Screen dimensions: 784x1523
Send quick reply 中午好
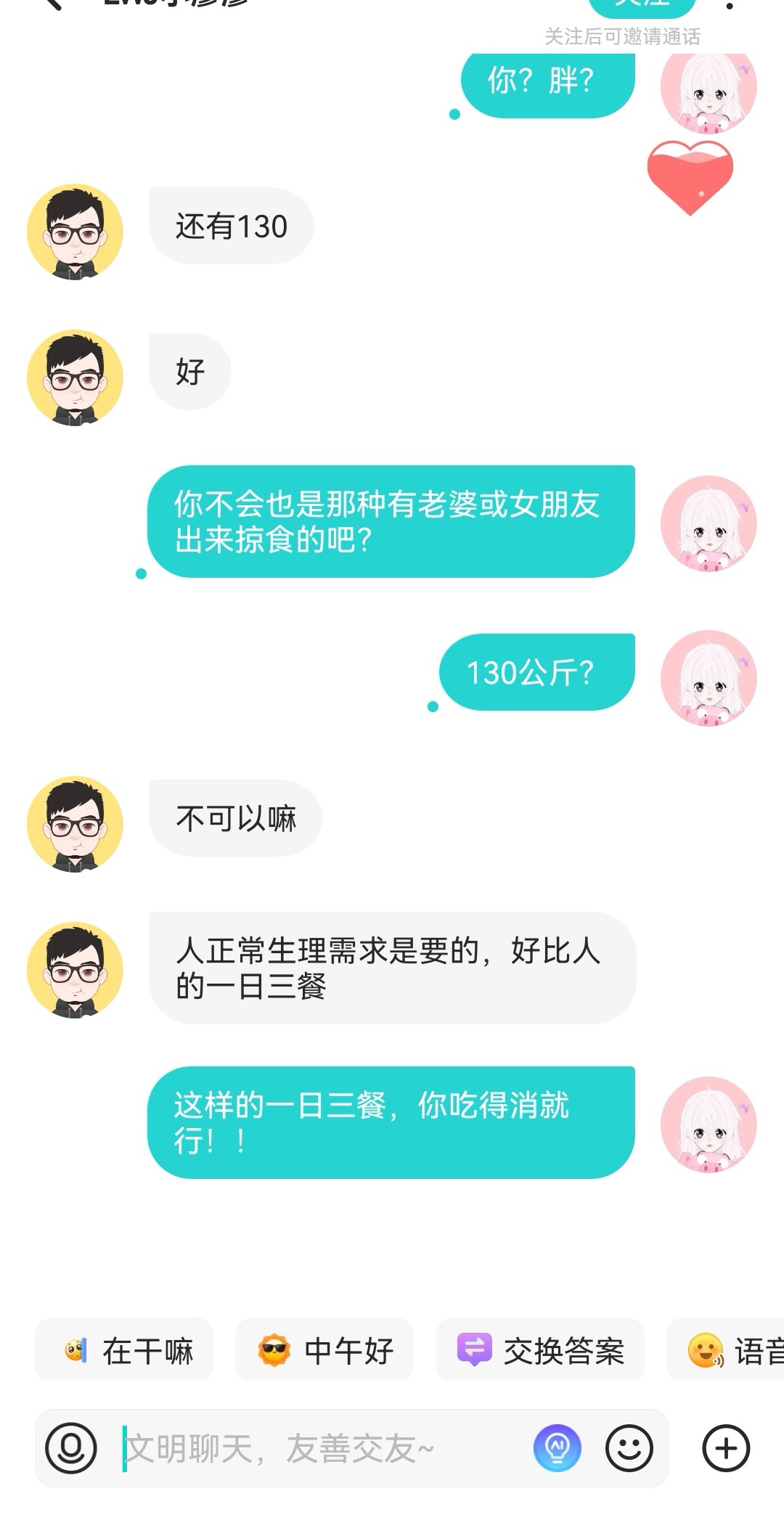pyautogui.click(x=324, y=1350)
